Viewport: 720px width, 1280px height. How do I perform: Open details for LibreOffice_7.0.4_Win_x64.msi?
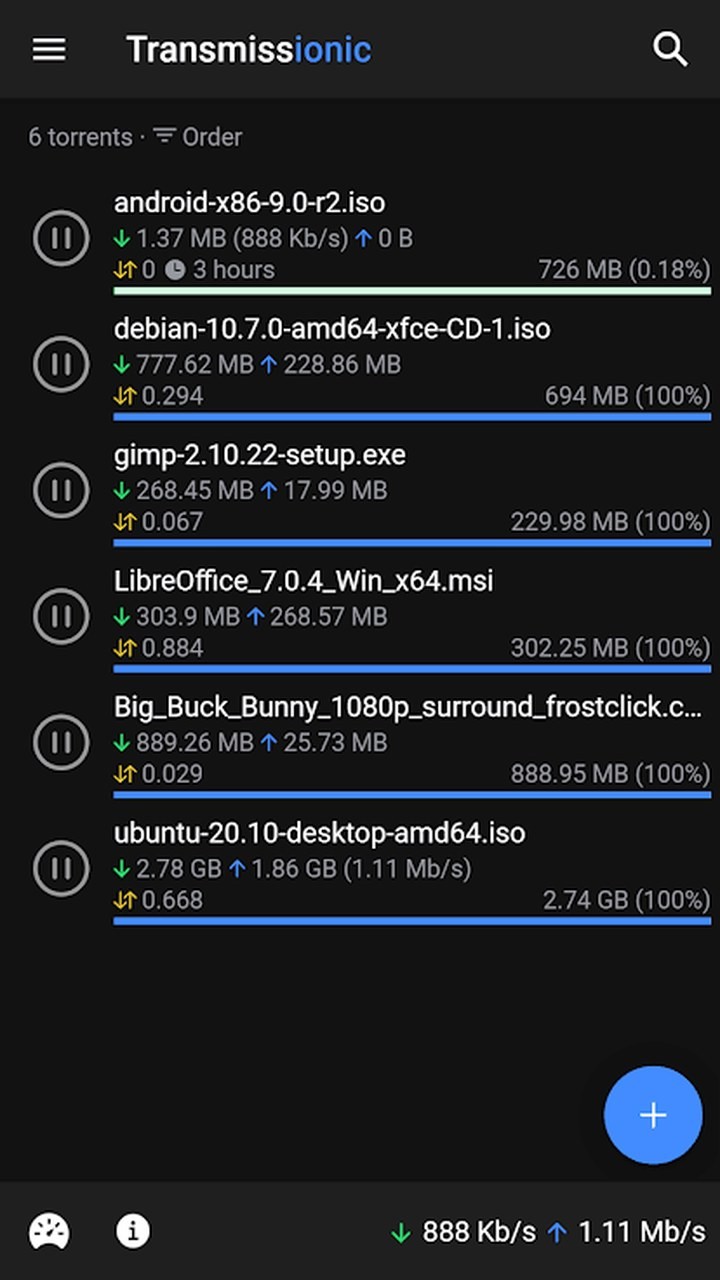[x=412, y=617]
